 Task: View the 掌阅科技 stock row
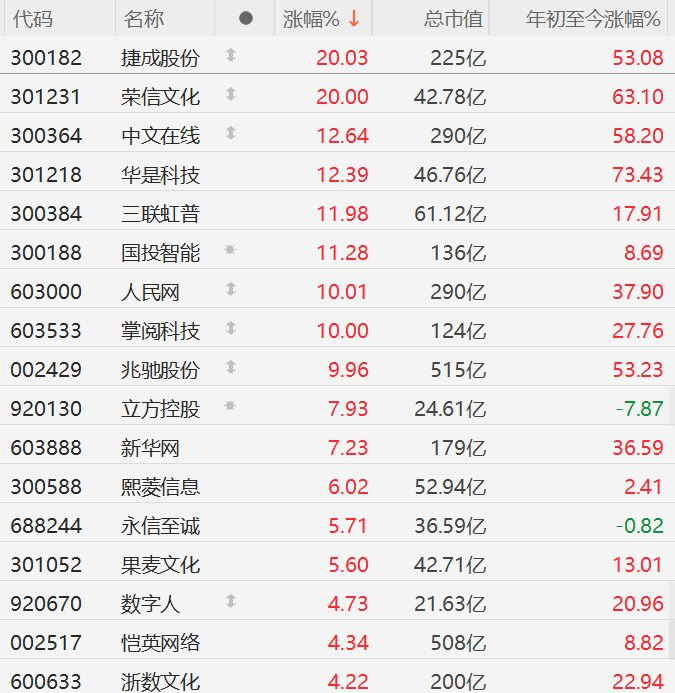pyautogui.click(x=160, y=331)
